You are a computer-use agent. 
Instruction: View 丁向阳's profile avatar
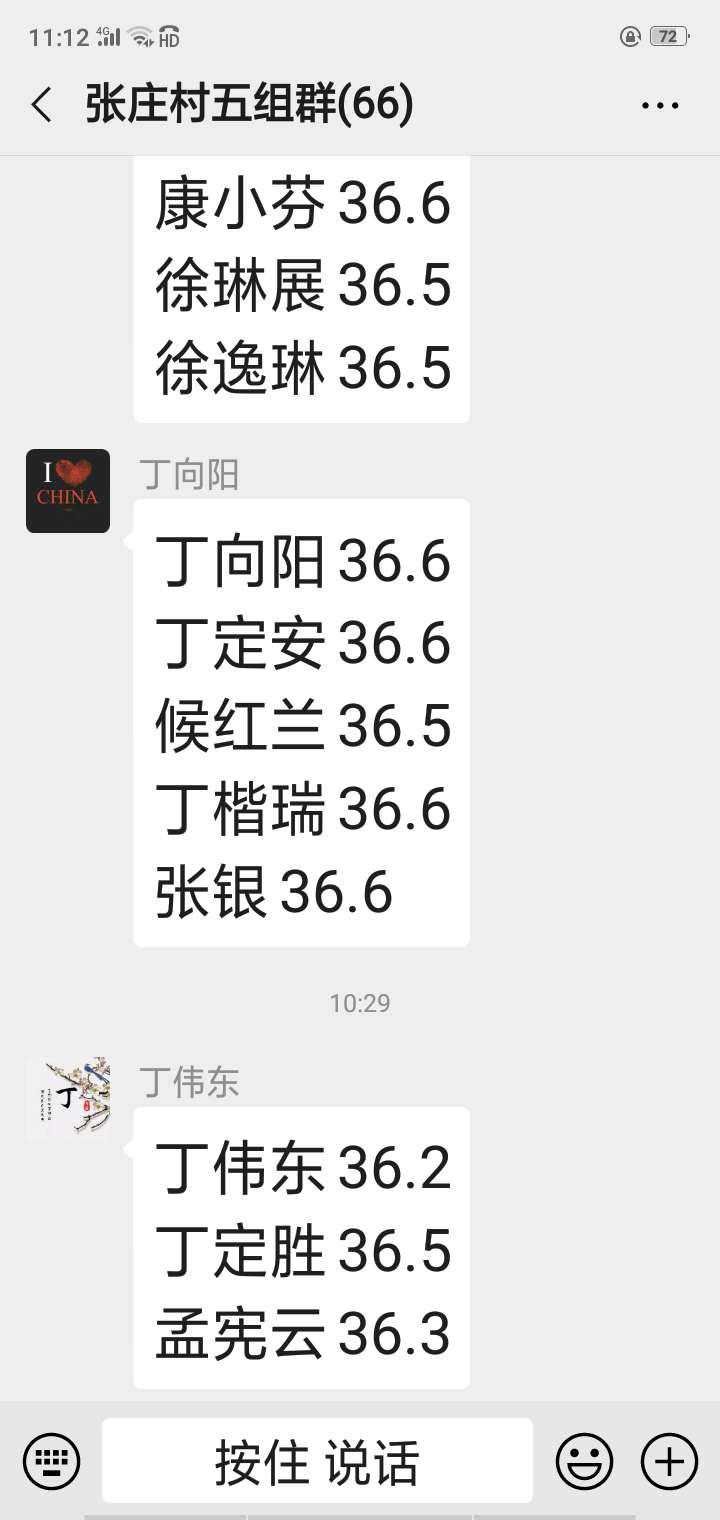tap(68, 490)
